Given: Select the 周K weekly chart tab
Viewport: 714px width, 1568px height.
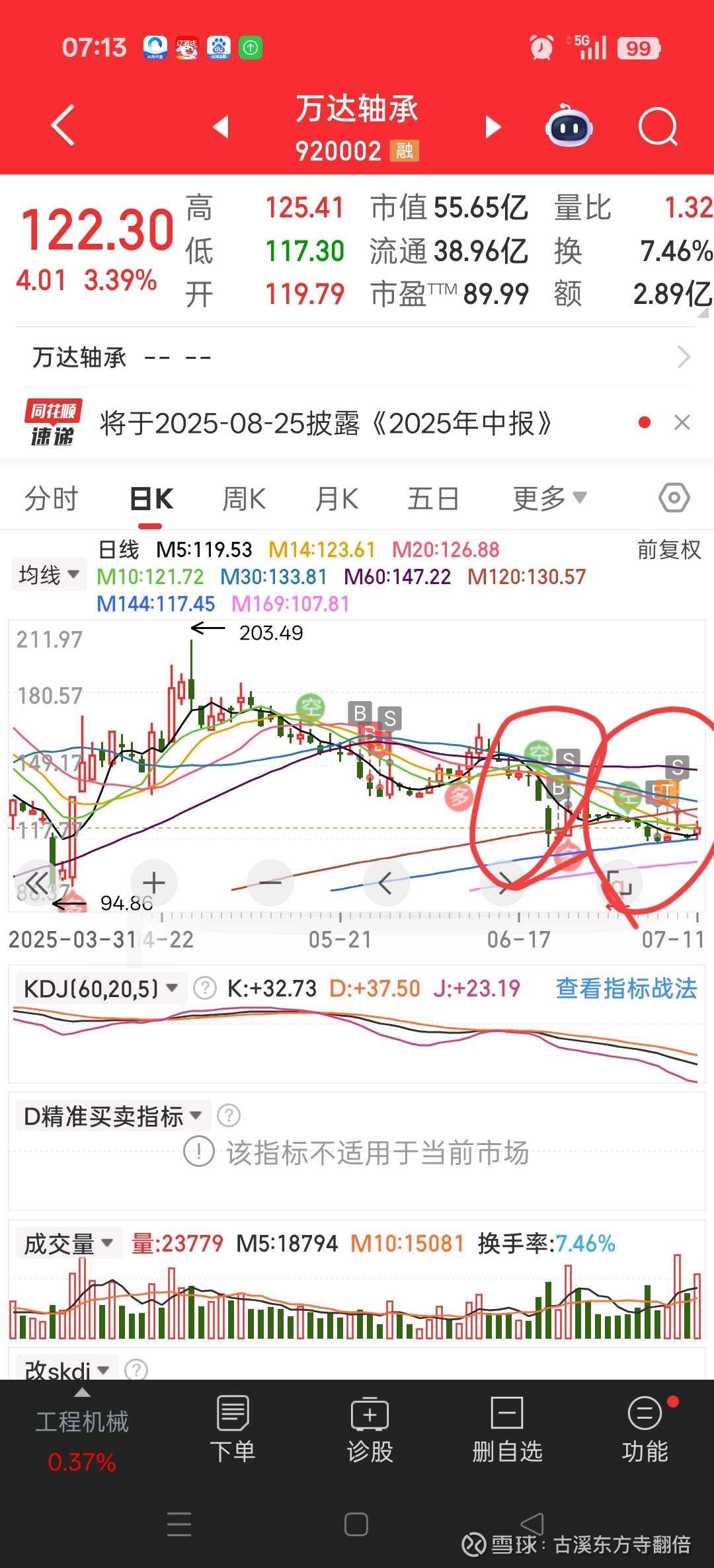Looking at the screenshot, I should point(244,499).
